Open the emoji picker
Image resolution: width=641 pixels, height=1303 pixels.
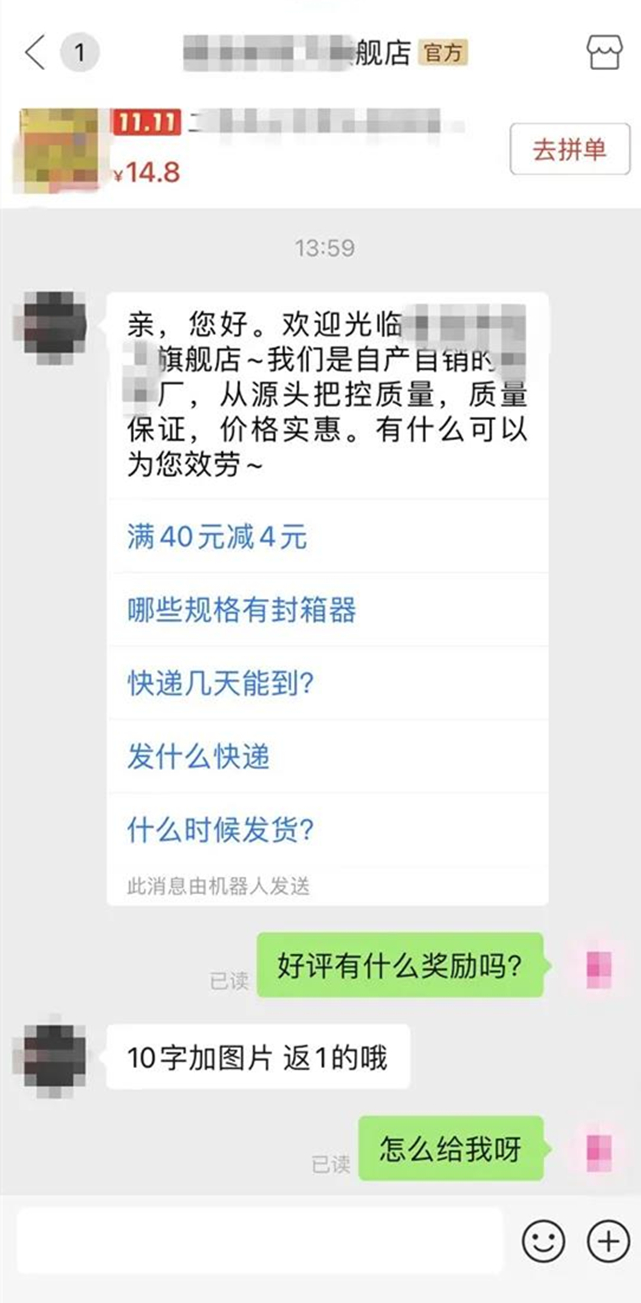544,1242
